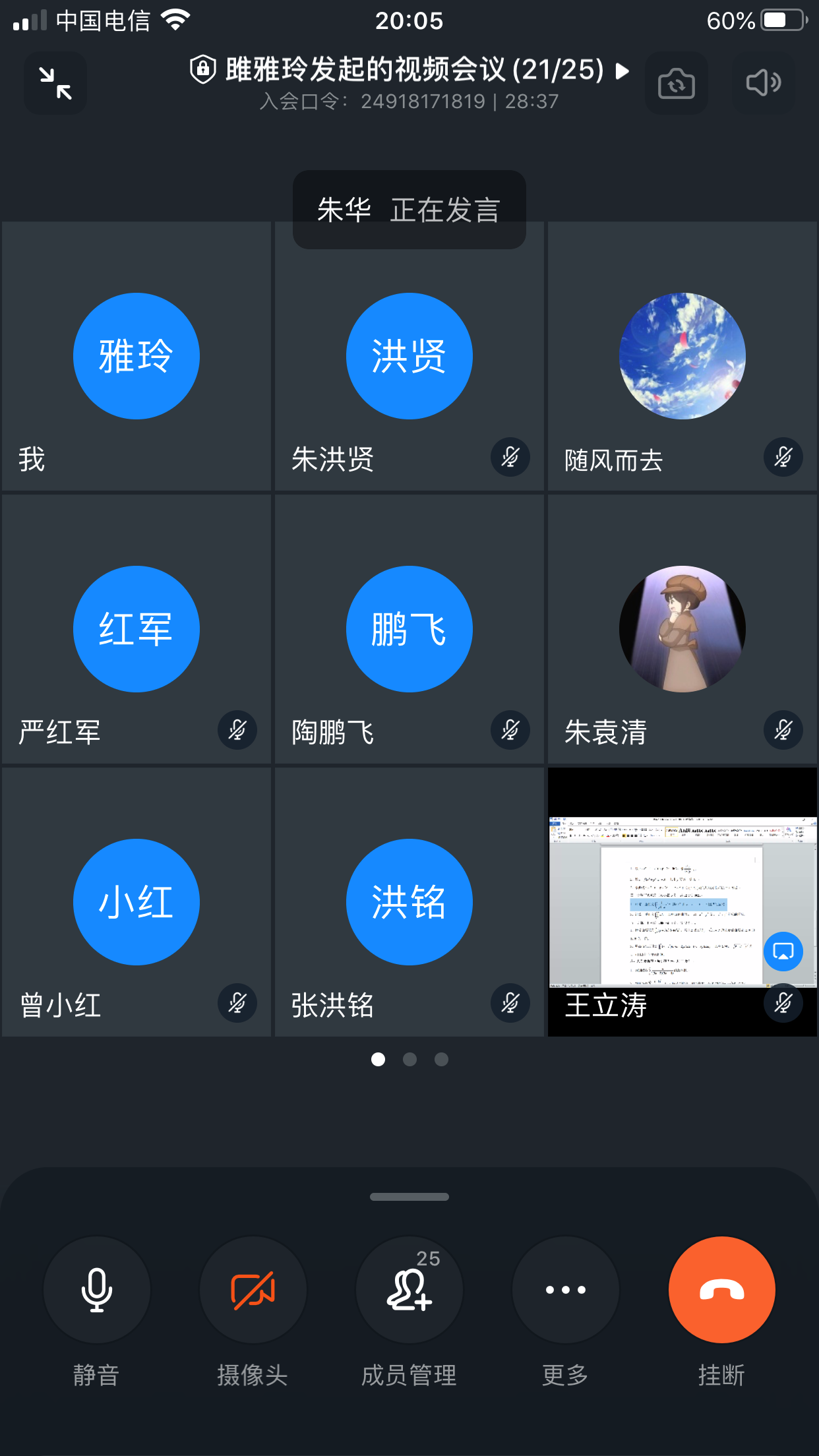Viewport: 819px width, 1456px height.
Task: Toggle the speaker output icon
Action: pyautogui.click(x=763, y=84)
